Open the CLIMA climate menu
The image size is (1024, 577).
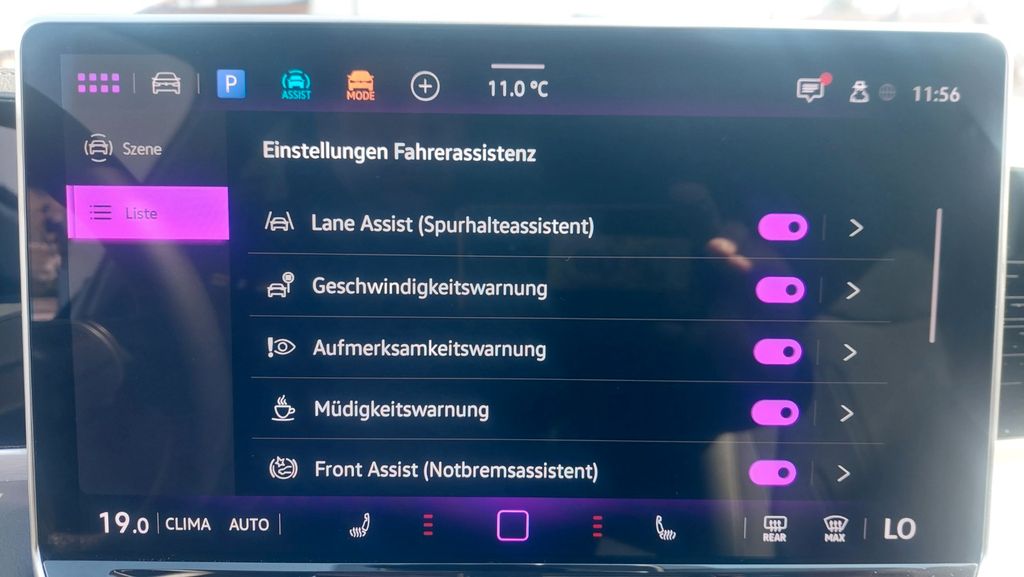point(188,524)
